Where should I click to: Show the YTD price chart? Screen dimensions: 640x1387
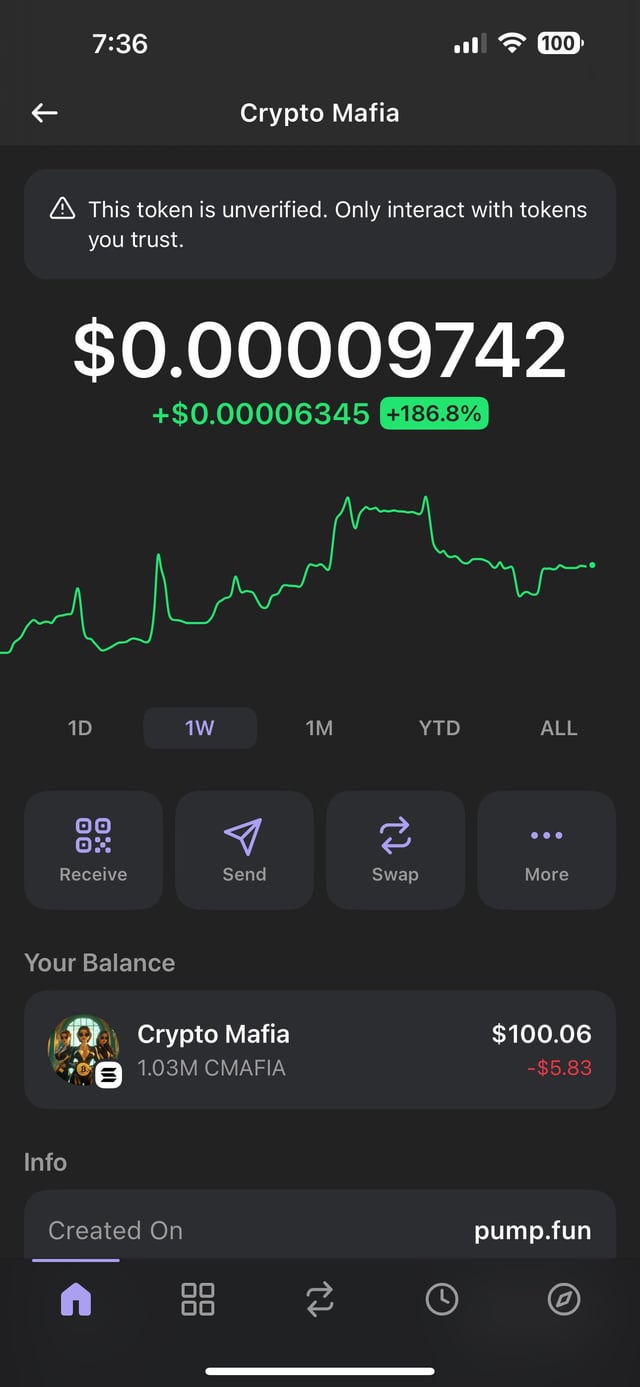[439, 728]
